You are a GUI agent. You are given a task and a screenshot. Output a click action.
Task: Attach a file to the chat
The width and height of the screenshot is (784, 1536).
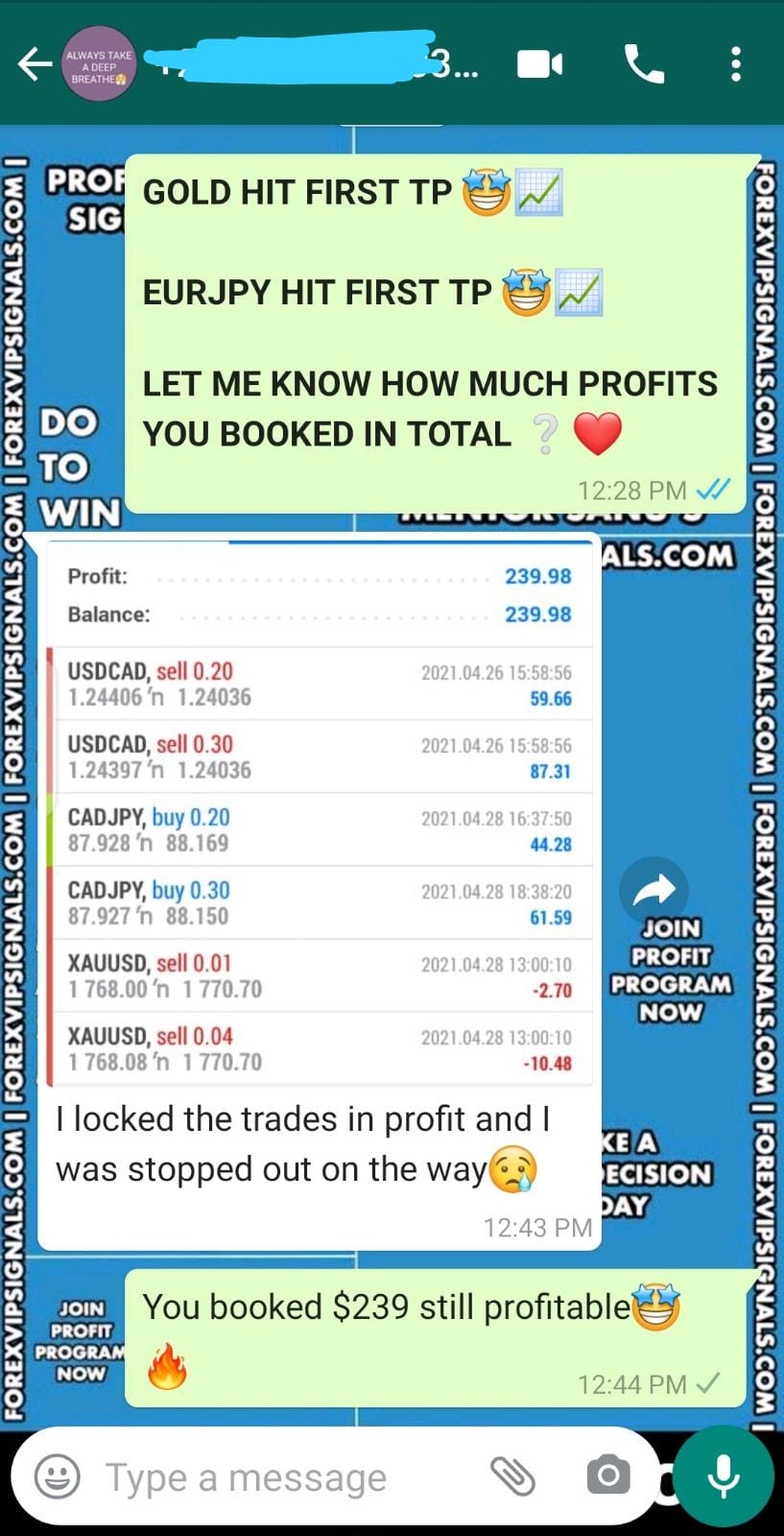(x=512, y=1476)
